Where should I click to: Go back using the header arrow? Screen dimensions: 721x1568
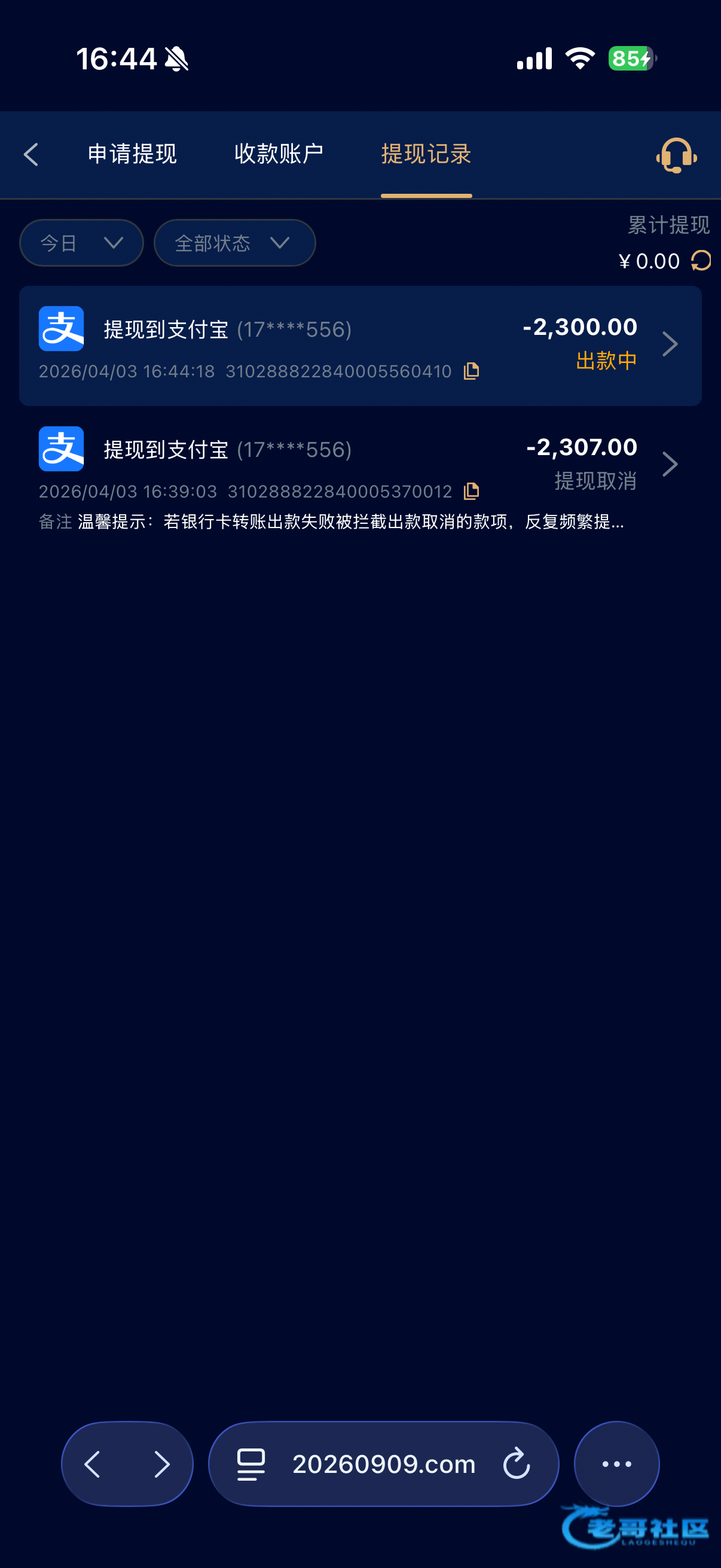(x=32, y=155)
